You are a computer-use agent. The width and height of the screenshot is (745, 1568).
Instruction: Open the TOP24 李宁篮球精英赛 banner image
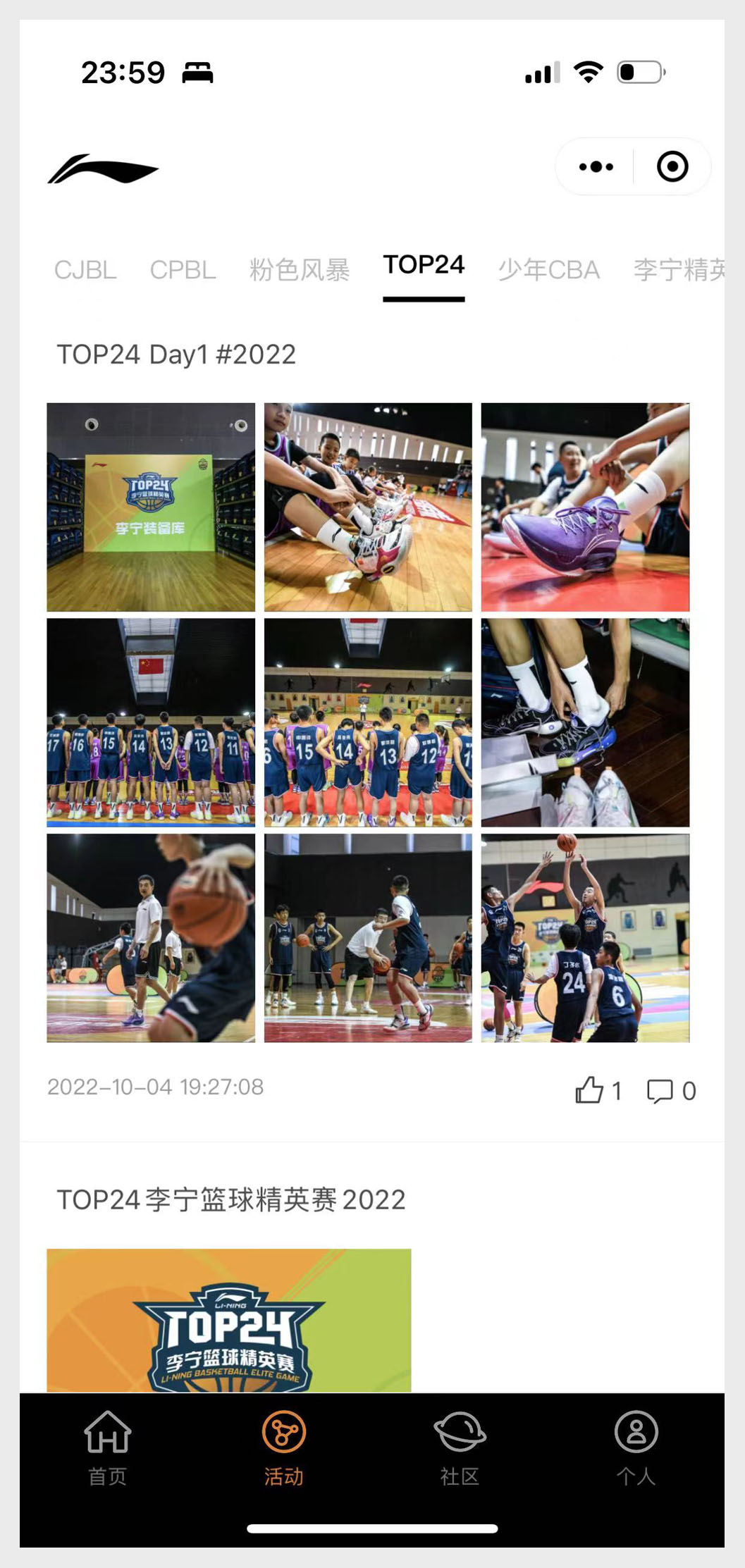tap(229, 1321)
